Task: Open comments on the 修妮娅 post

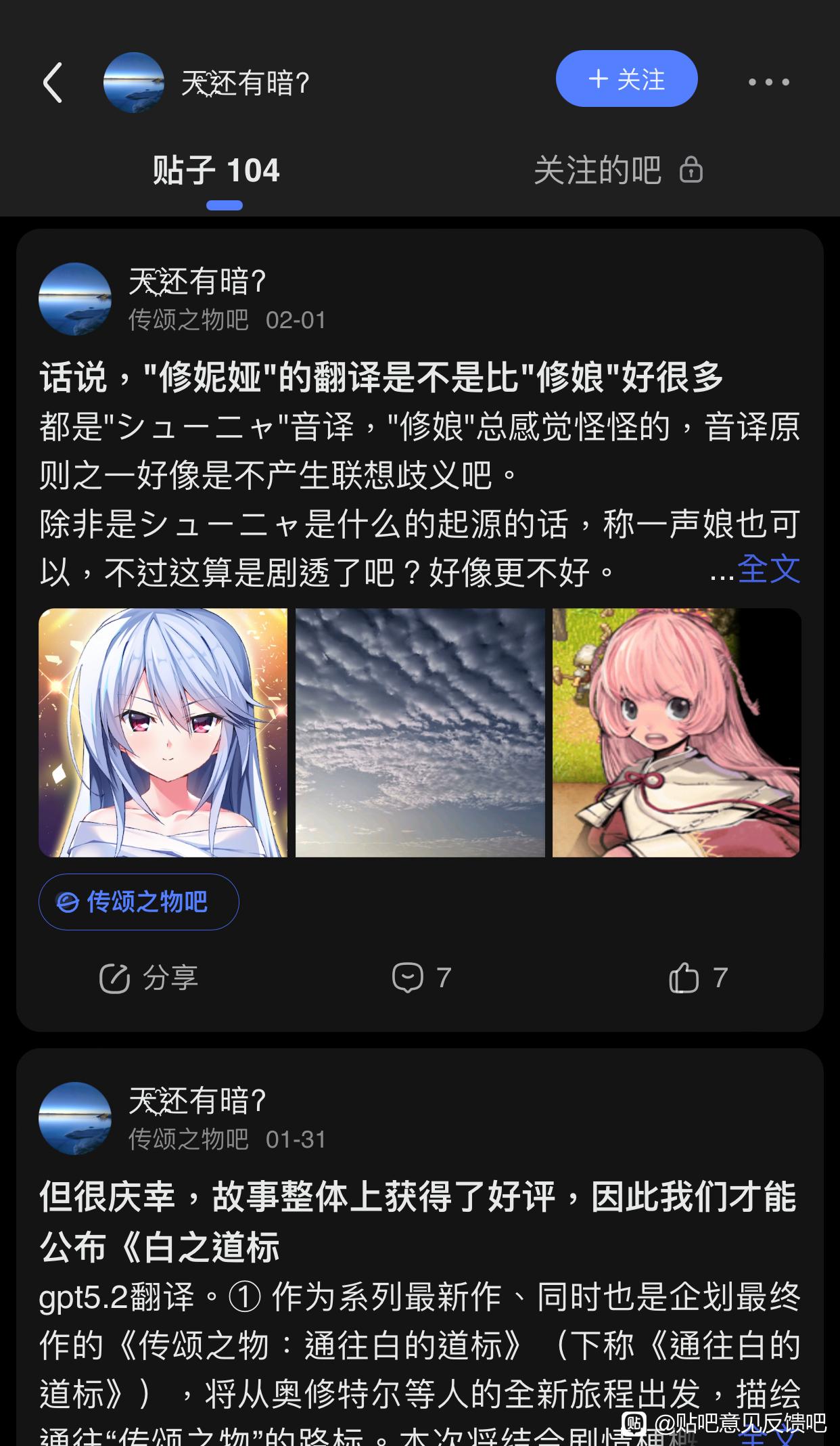Action: 421,978
